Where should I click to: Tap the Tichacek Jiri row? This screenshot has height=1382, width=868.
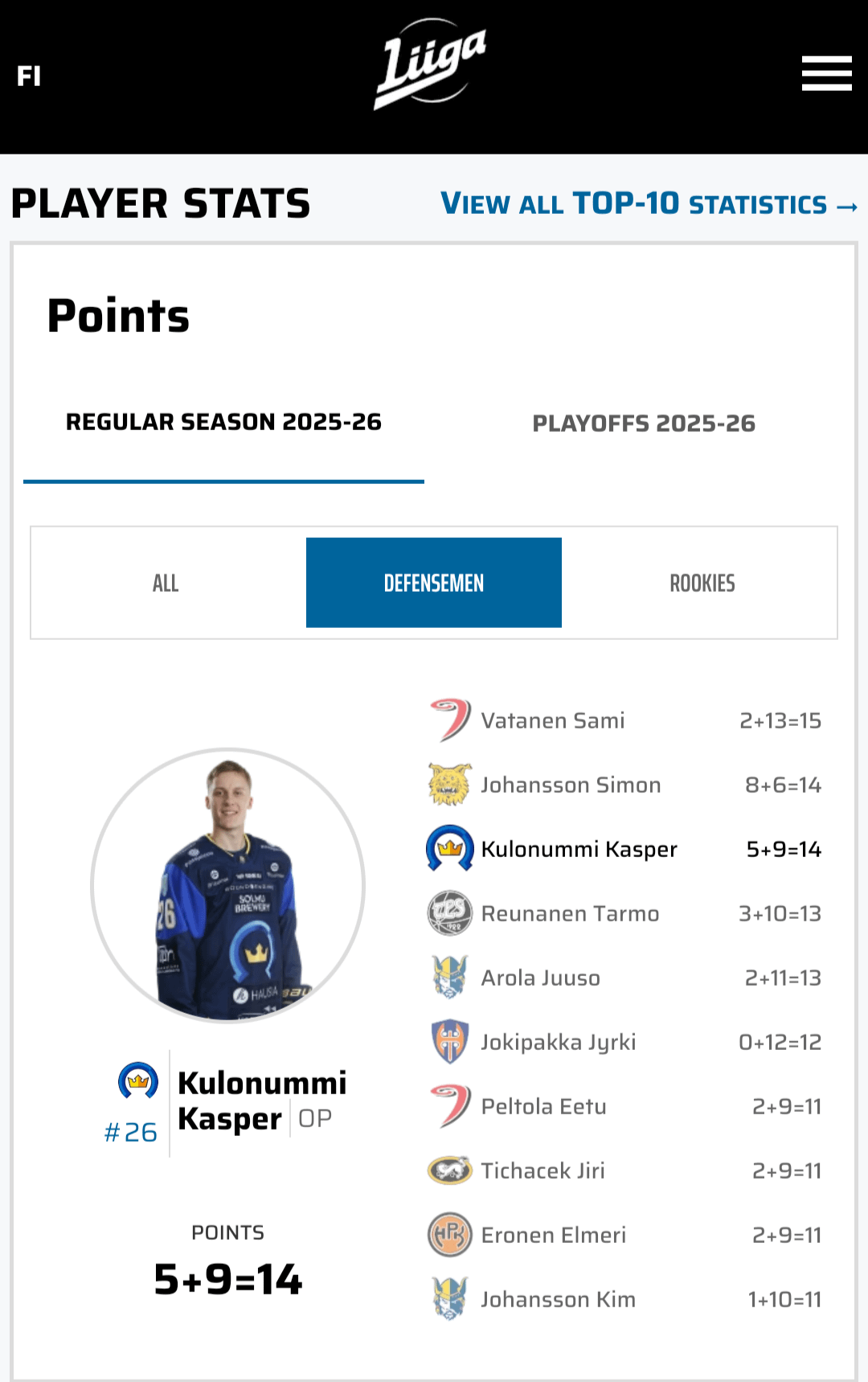tap(624, 1171)
